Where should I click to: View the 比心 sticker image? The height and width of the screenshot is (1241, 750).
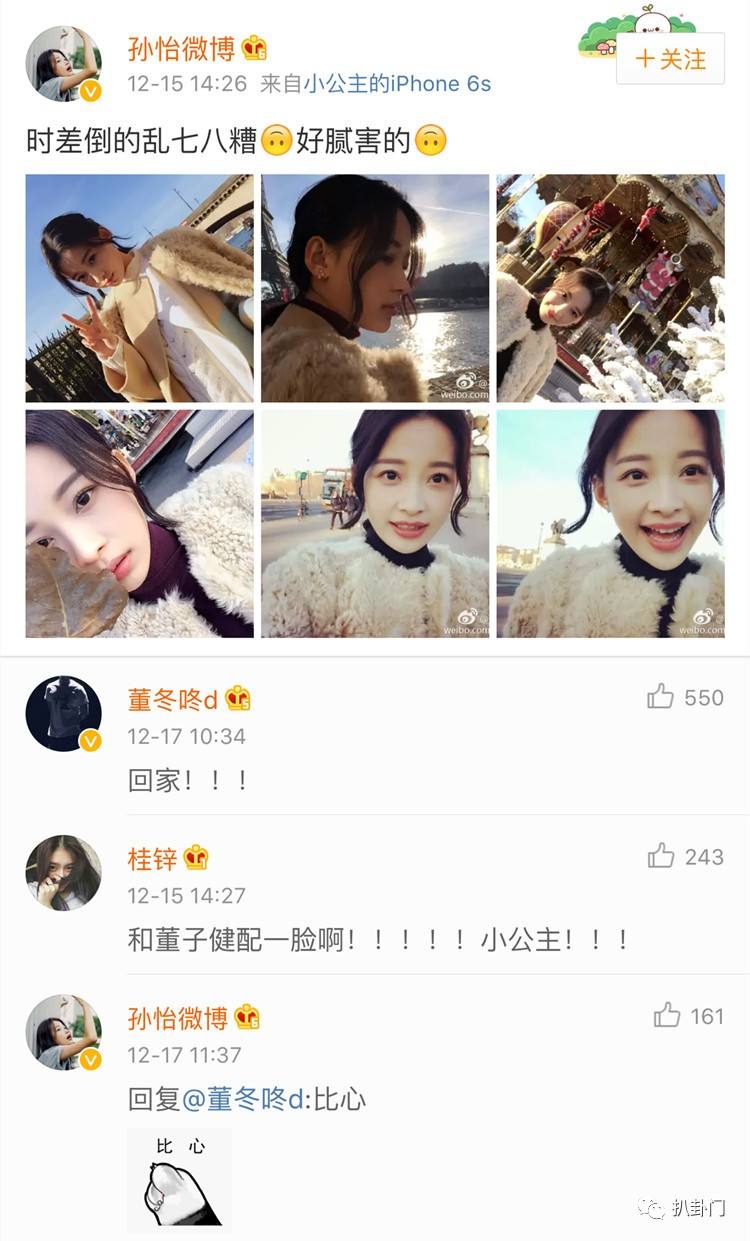179,1179
